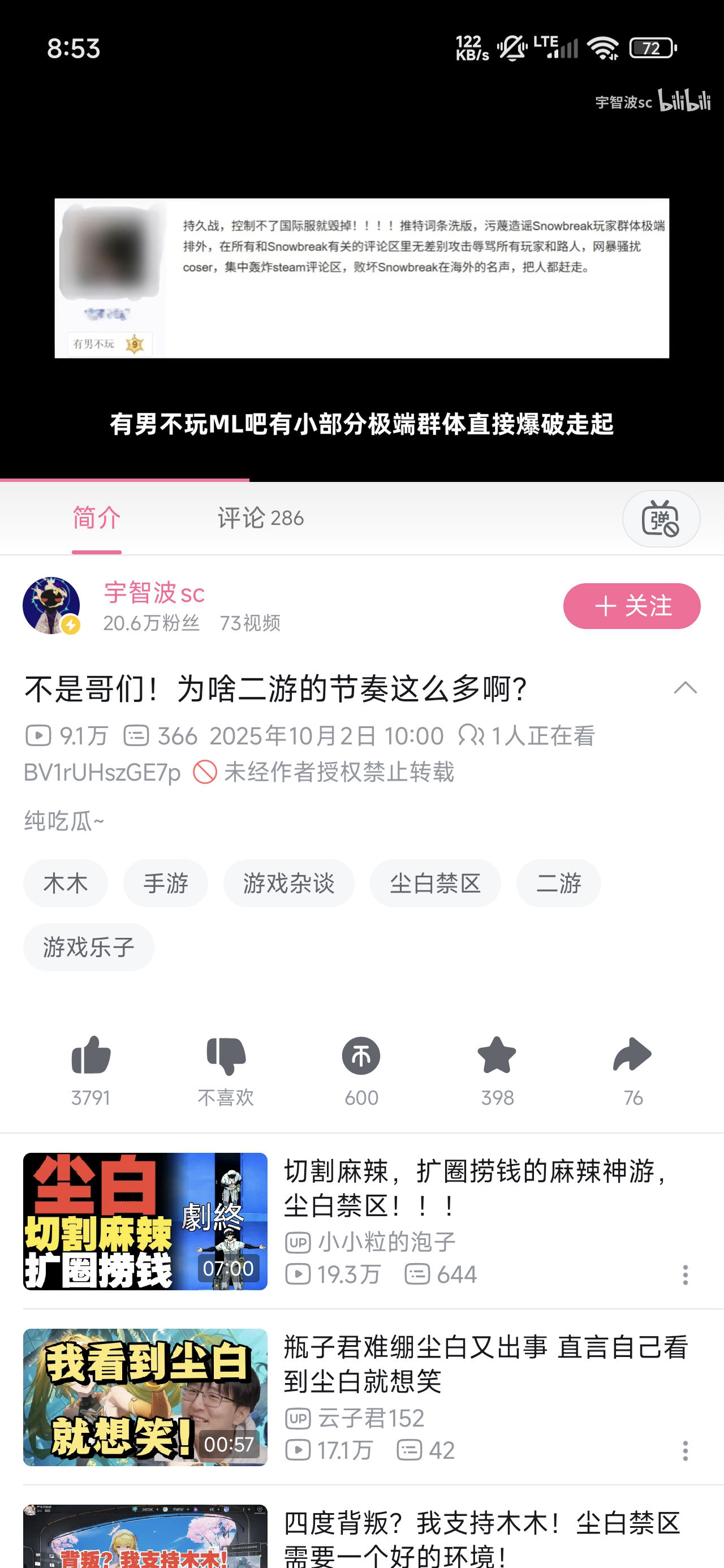Open the 游戏乐子 tag chip
Screen dimensions: 724x1568
tap(88, 947)
